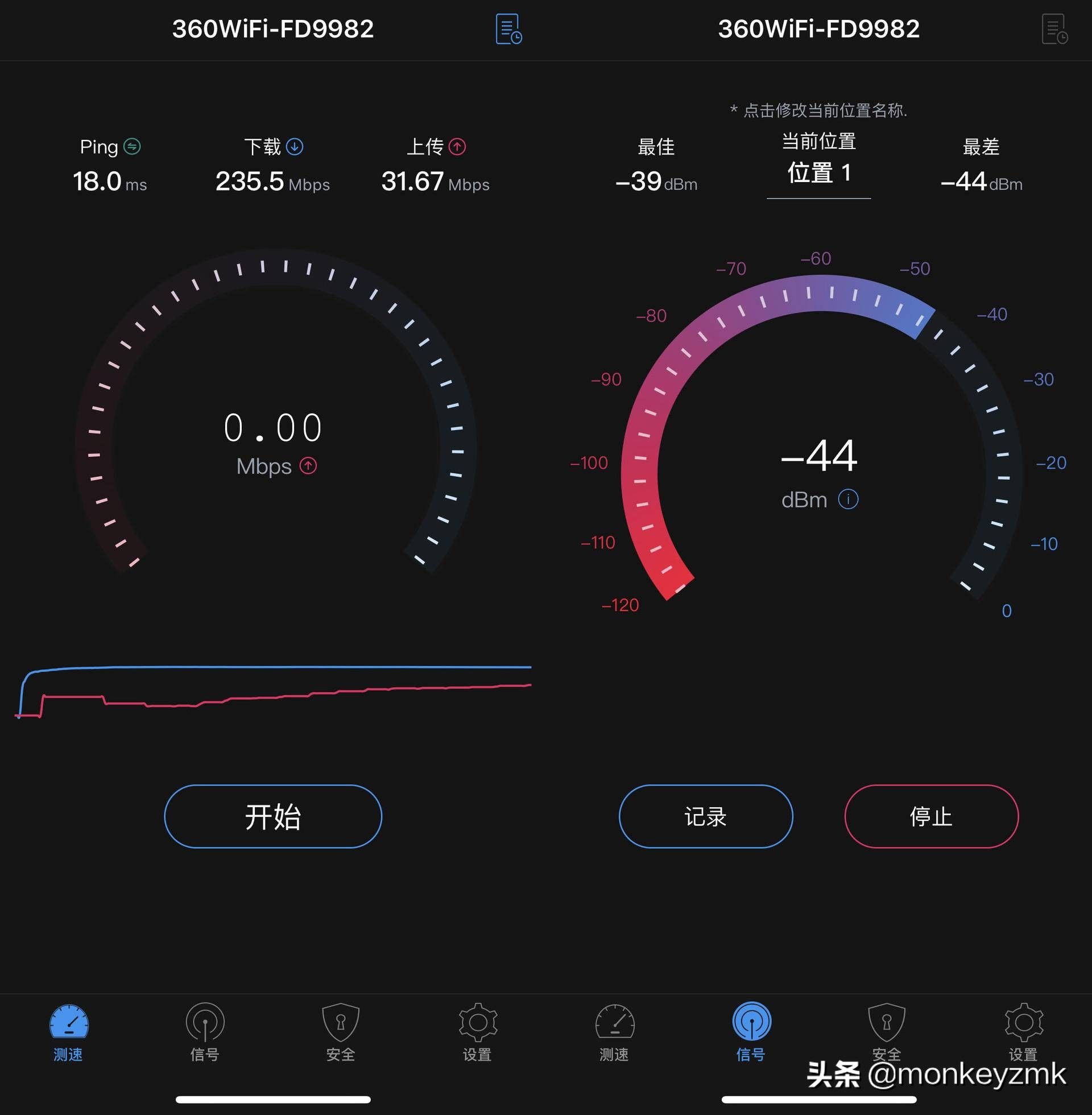The image size is (1092, 1115).
Task: Edit the current location name 位置 1
Action: [818, 172]
